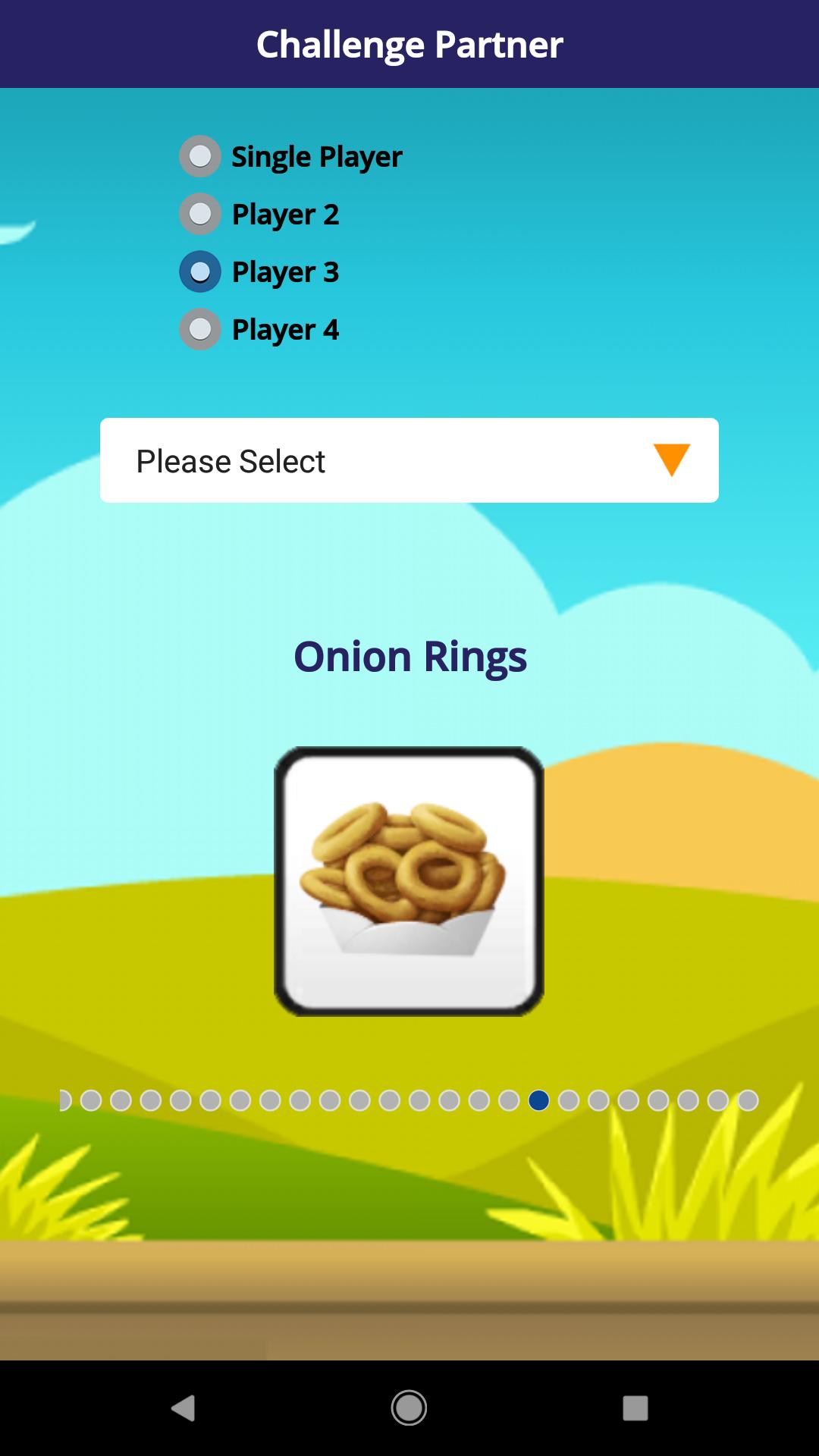
Task: Select the Player 3 option
Action: [x=199, y=271]
